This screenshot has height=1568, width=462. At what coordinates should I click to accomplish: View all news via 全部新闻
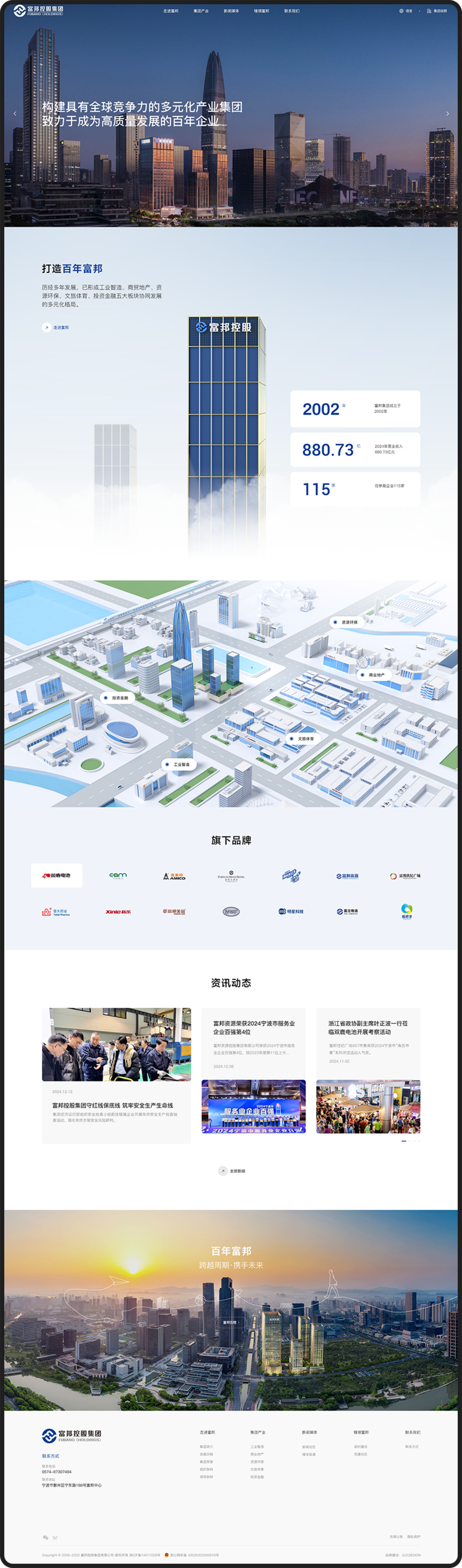[x=232, y=1171]
